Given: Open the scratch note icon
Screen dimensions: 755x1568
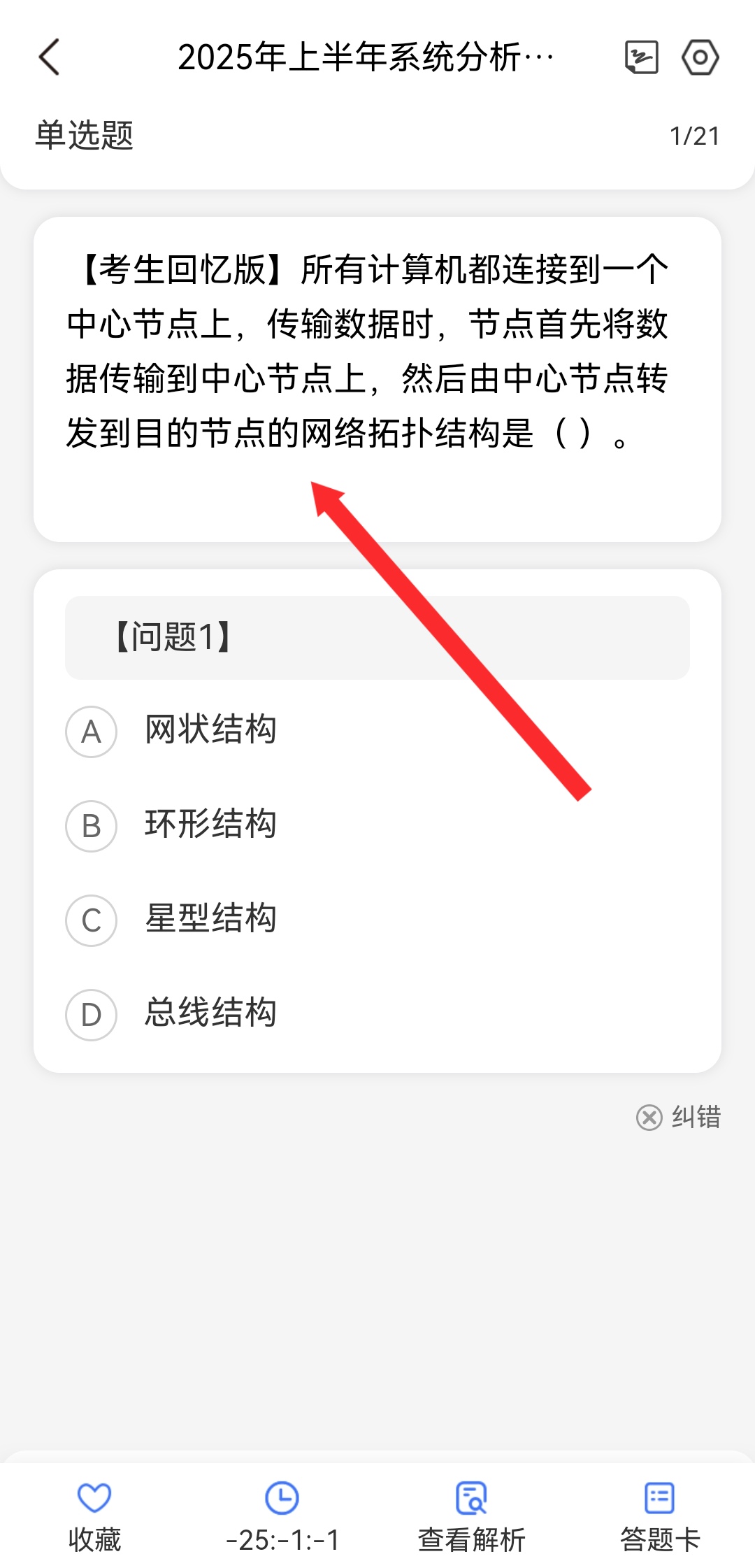Looking at the screenshot, I should pos(641,57).
